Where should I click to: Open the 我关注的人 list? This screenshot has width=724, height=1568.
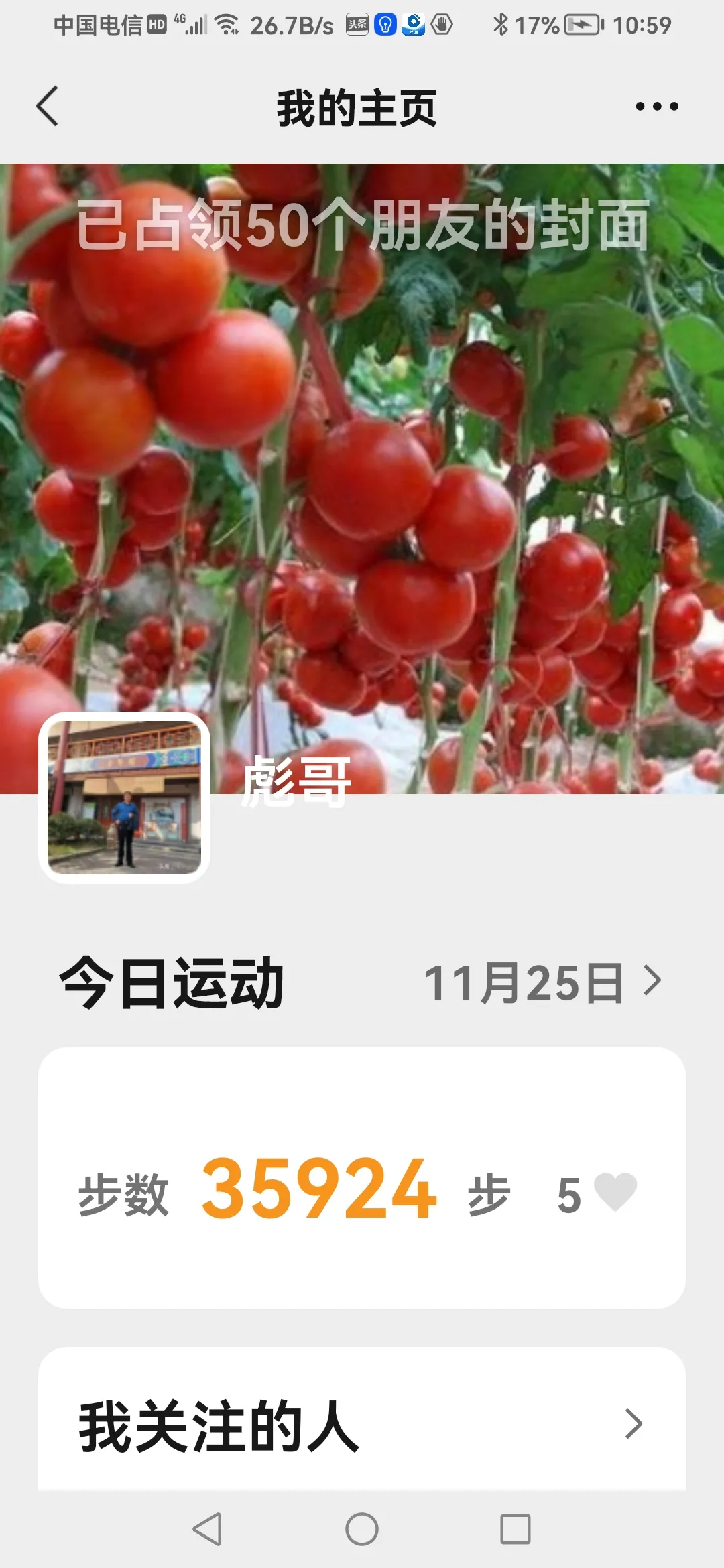click(362, 1425)
